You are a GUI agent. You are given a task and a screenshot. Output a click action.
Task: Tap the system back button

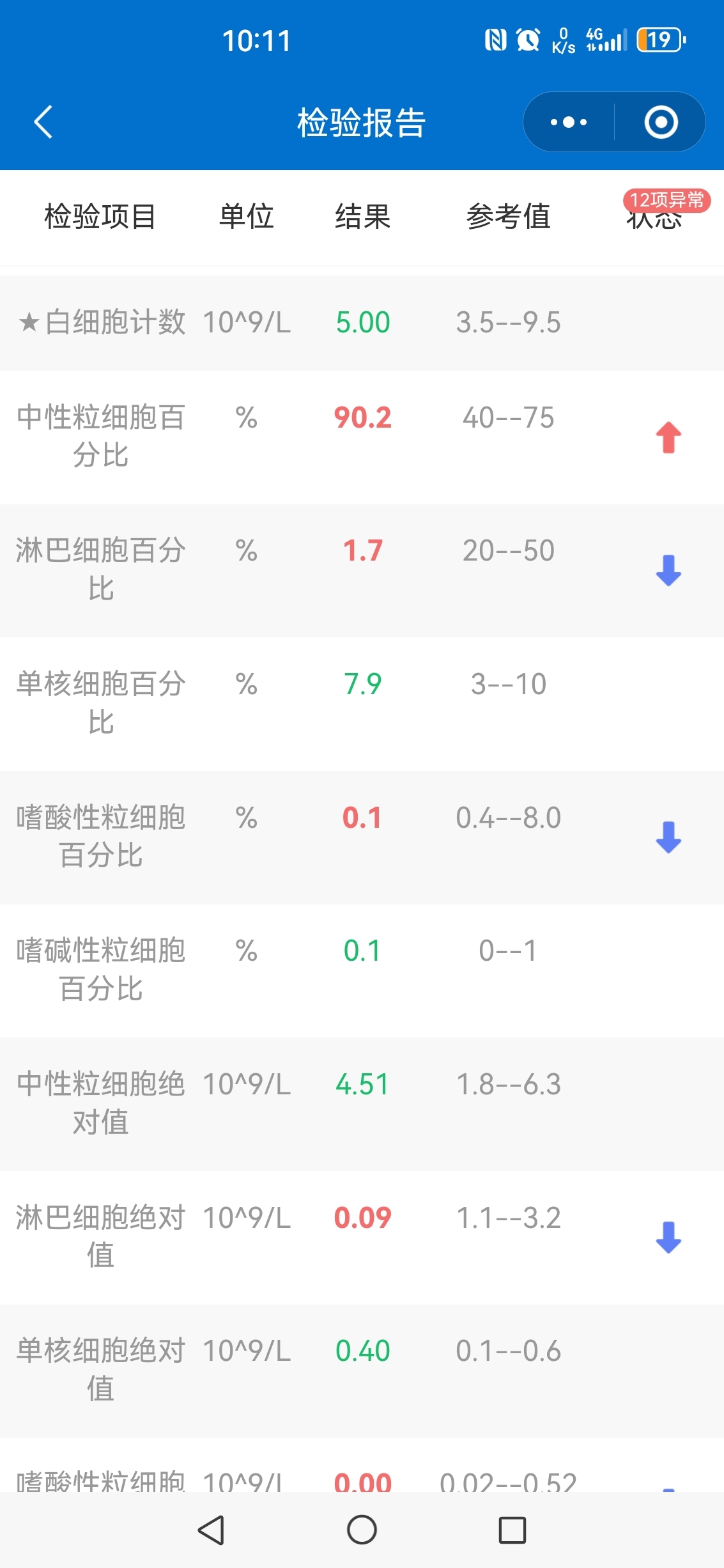211,1530
